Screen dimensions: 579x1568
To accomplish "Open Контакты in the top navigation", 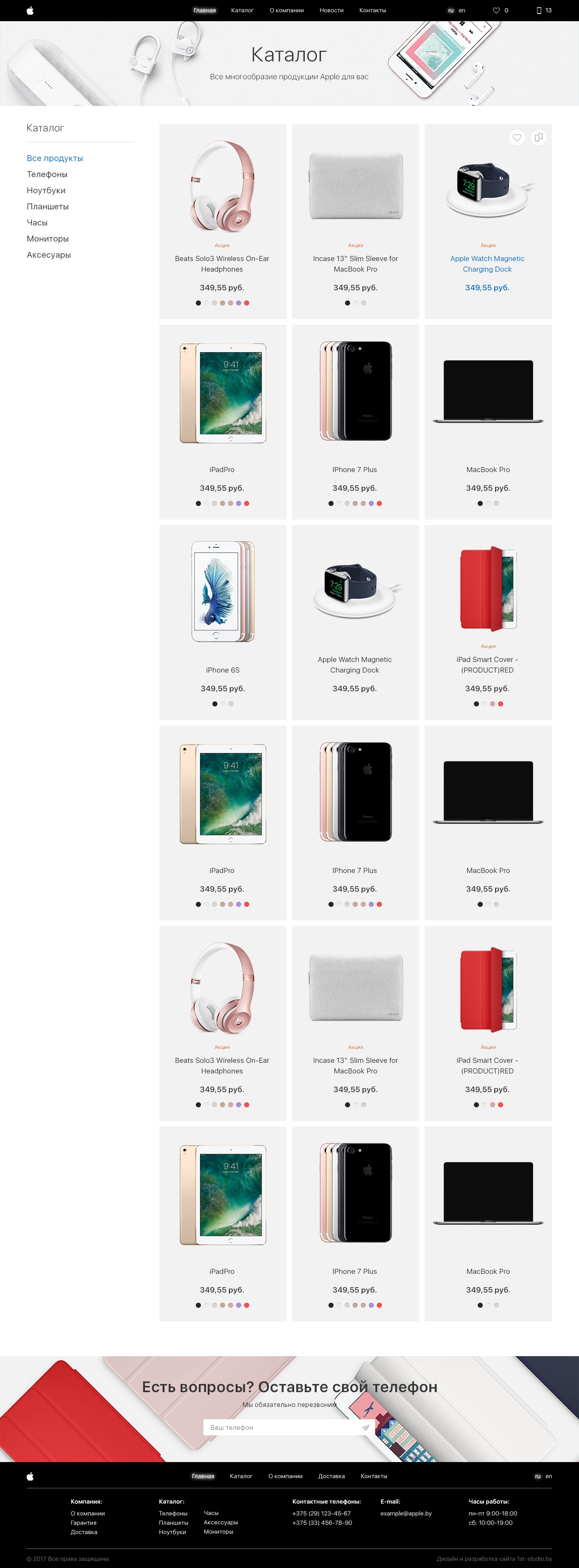I will pyautogui.click(x=372, y=10).
